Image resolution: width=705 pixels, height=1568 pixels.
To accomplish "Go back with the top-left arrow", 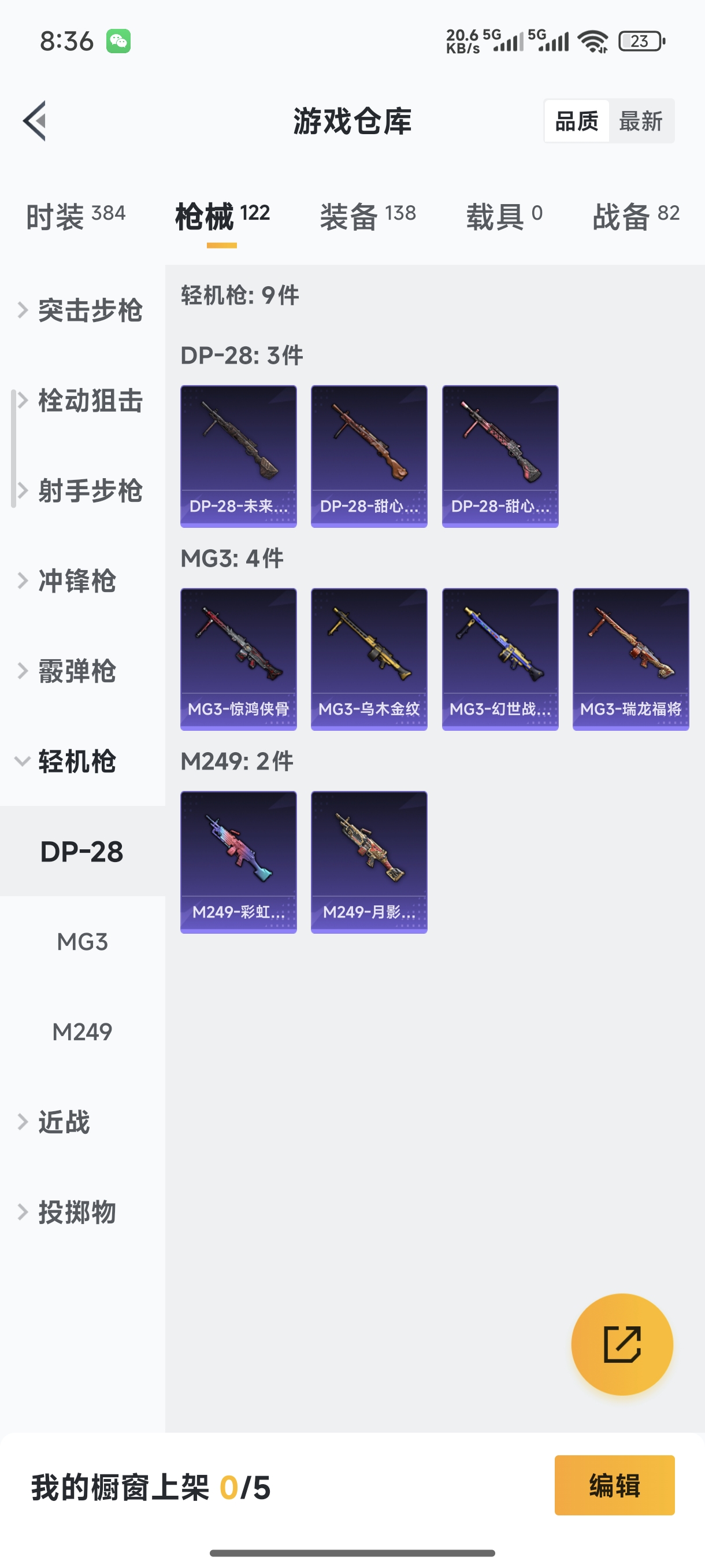I will tap(35, 120).
